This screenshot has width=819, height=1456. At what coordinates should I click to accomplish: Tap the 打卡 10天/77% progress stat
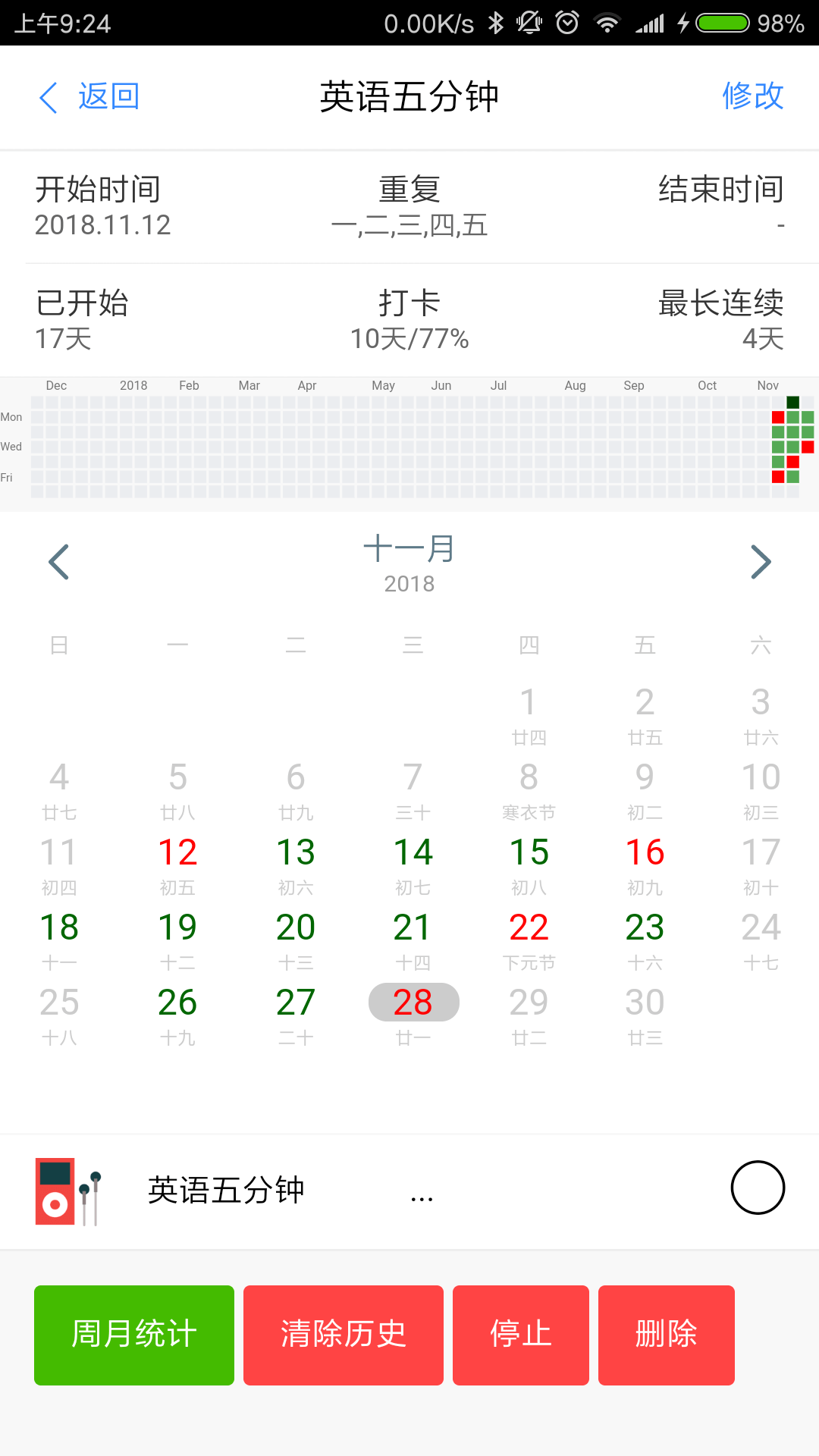409,318
